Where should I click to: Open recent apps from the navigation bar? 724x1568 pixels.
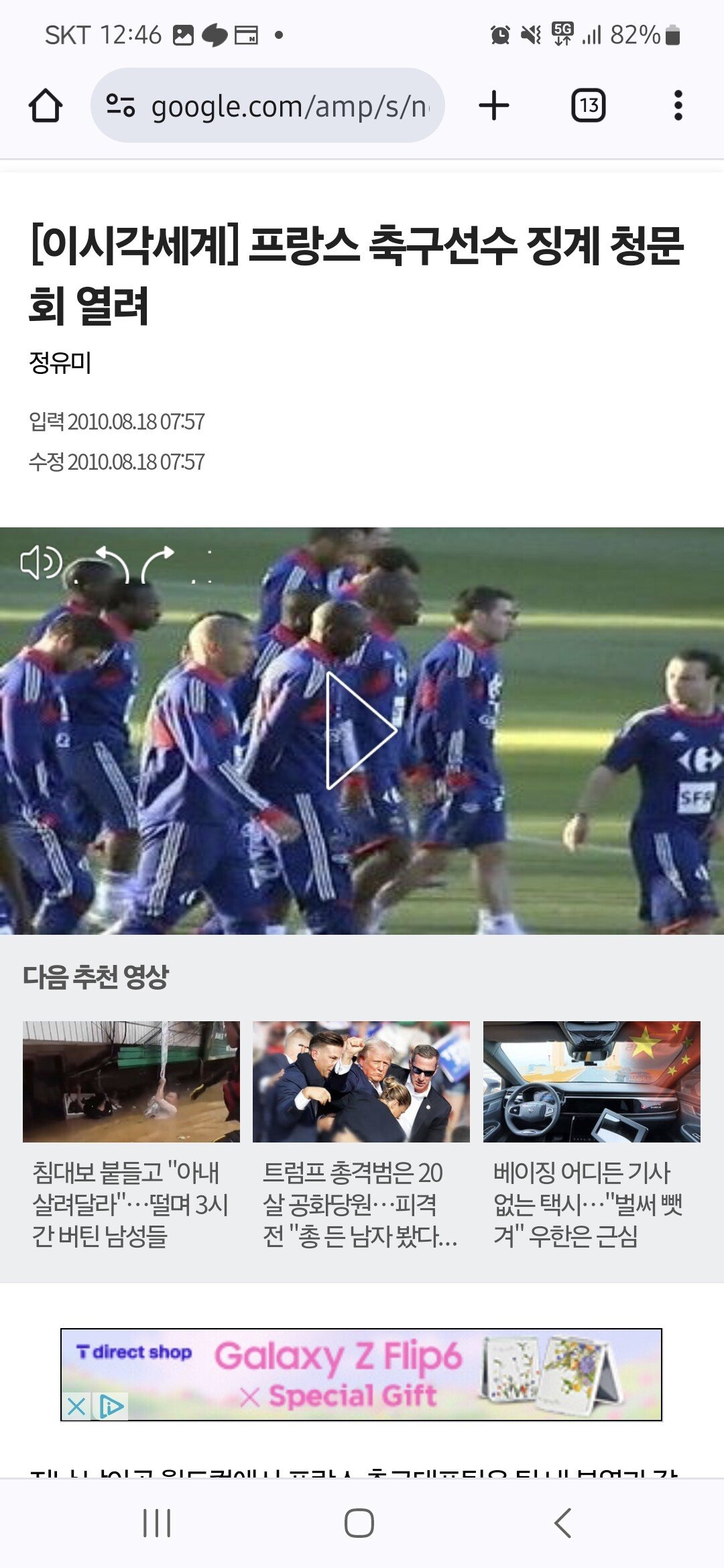coord(157,1522)
